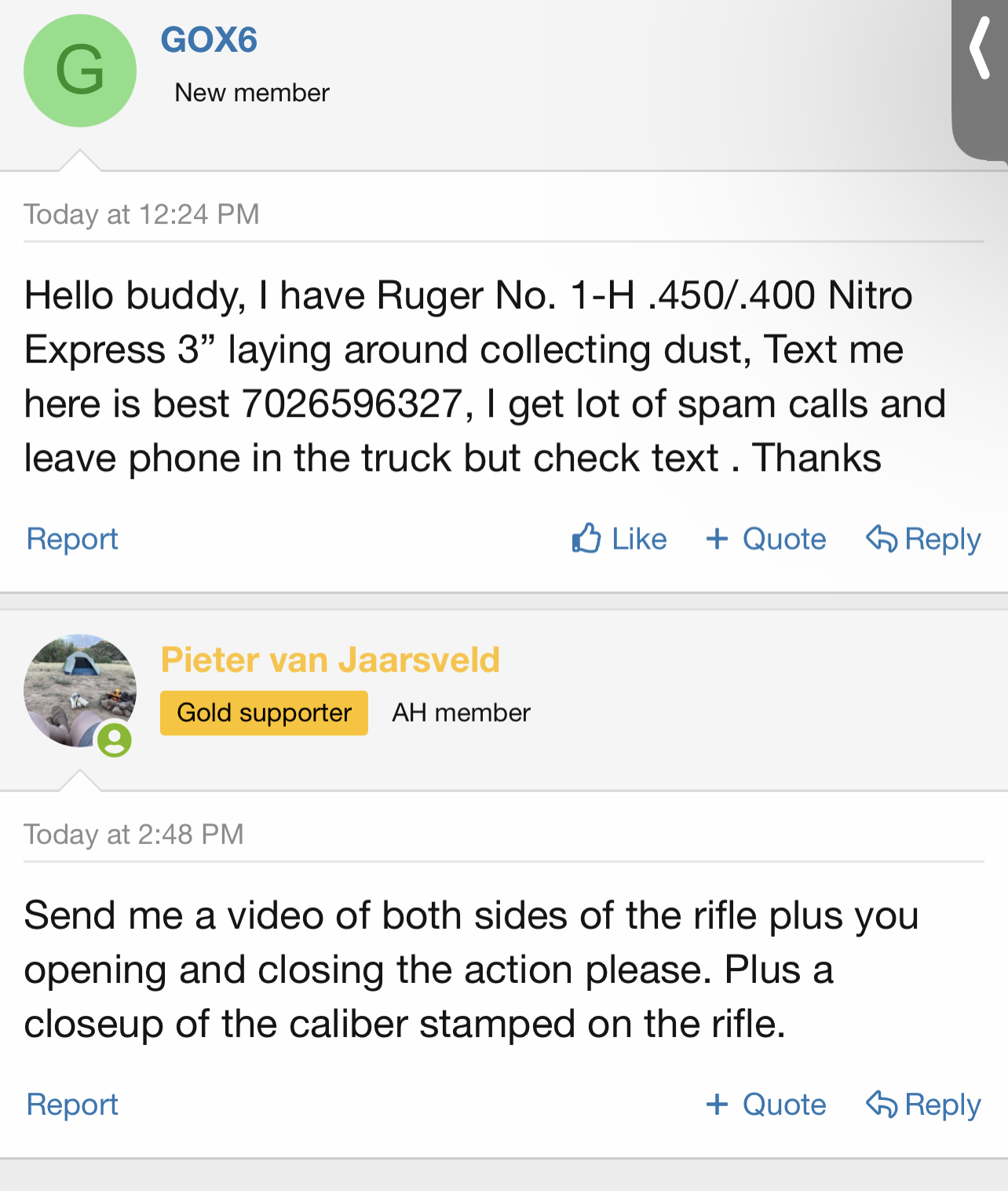1008x1191 pixels.
Task: Open the Today at 12:24 PM timestamp
Action: [x=141, y=214]
